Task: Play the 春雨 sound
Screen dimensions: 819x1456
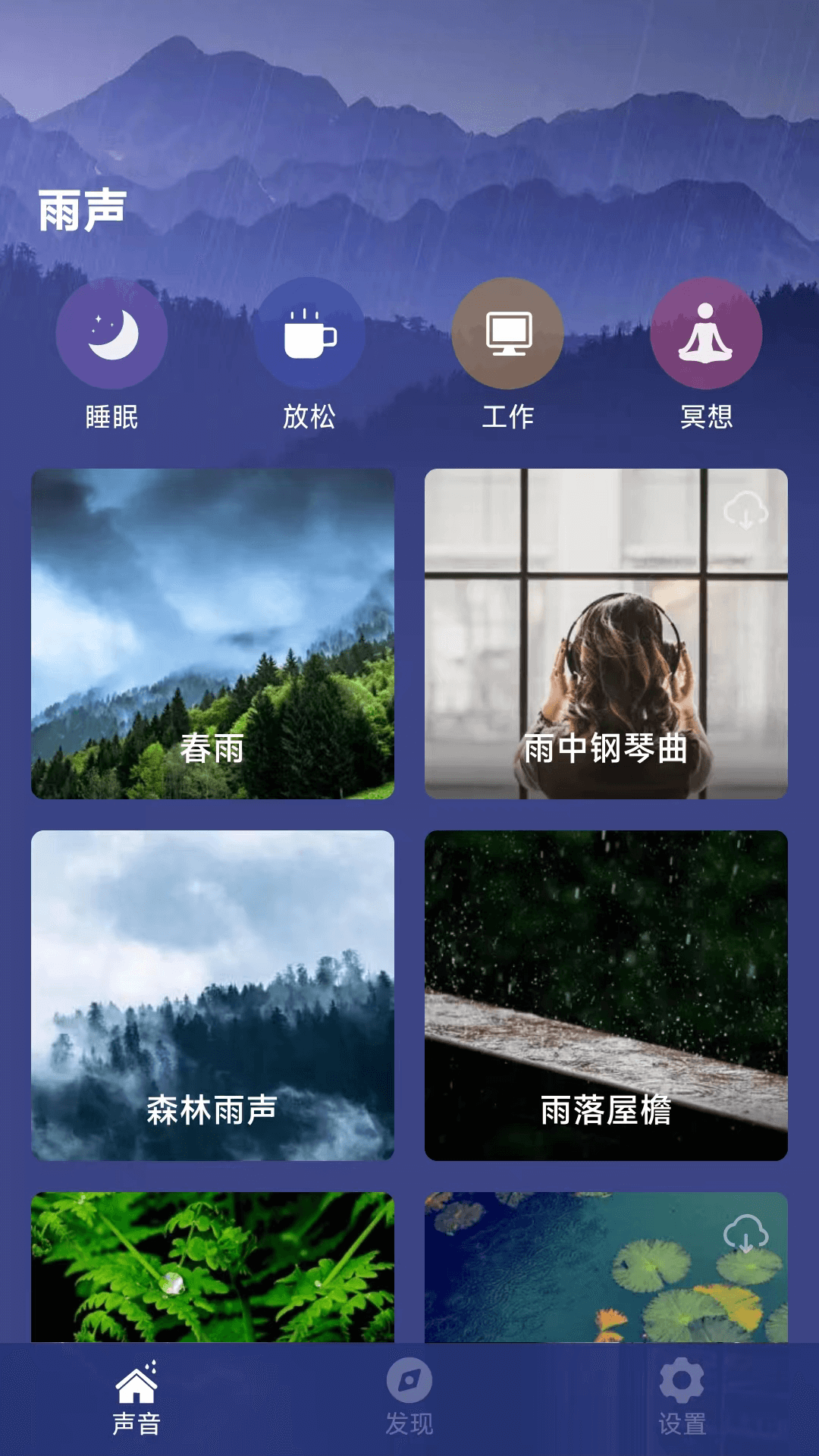Action: (x=212, y=633)
